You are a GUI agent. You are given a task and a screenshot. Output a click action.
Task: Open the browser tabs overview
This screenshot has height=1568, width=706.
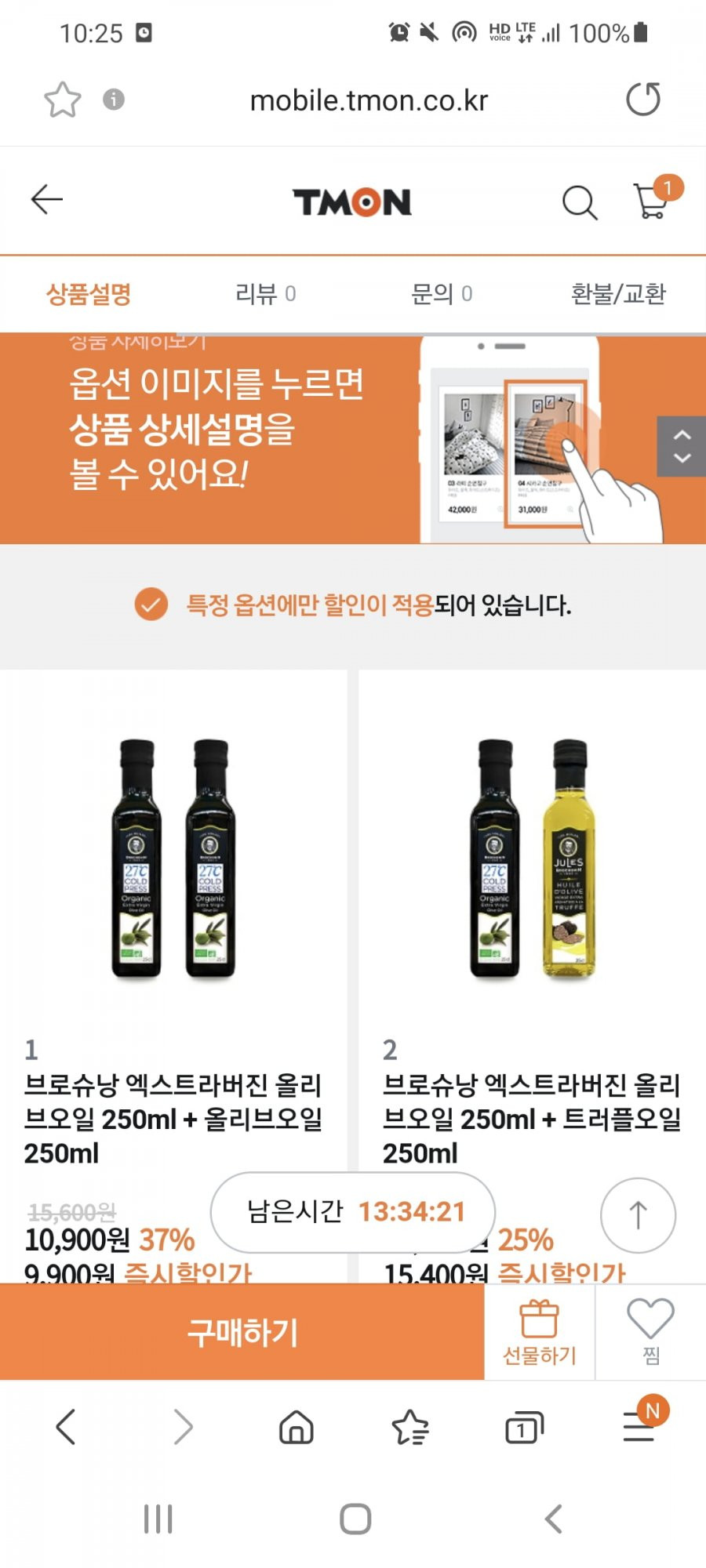pyautogui.click(x=524, y=1427)
